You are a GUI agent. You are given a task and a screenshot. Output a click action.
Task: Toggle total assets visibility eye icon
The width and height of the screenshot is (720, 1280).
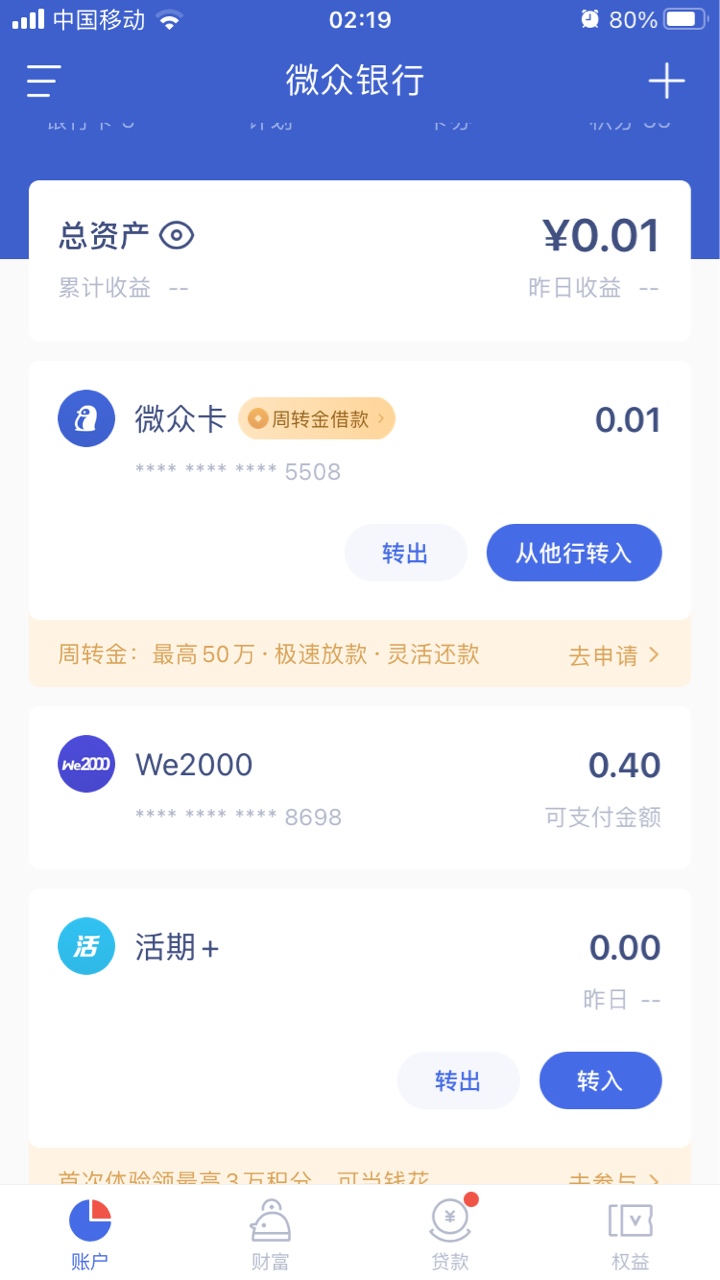point(176,236)
